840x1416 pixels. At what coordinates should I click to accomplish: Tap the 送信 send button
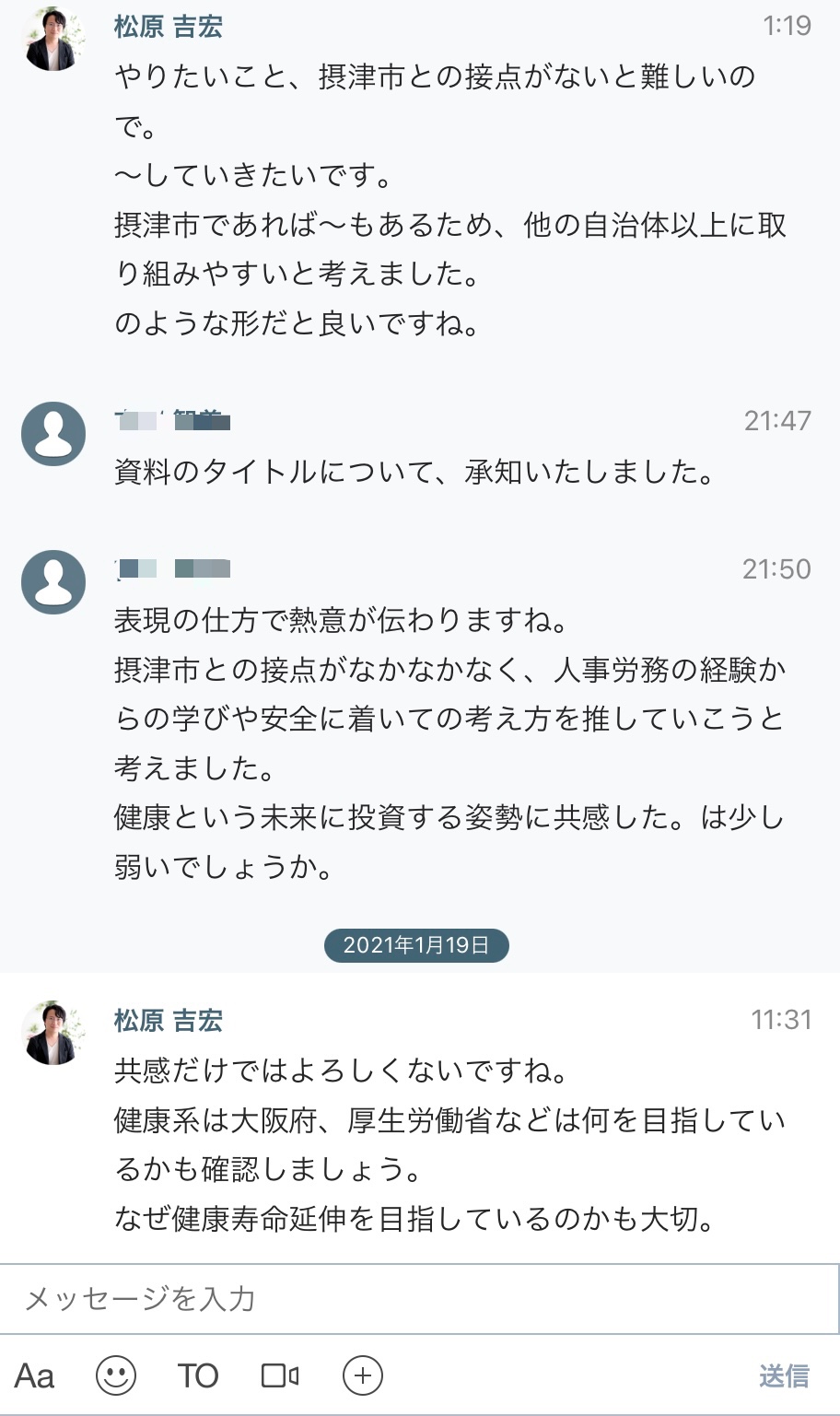tap(784, 1376)
